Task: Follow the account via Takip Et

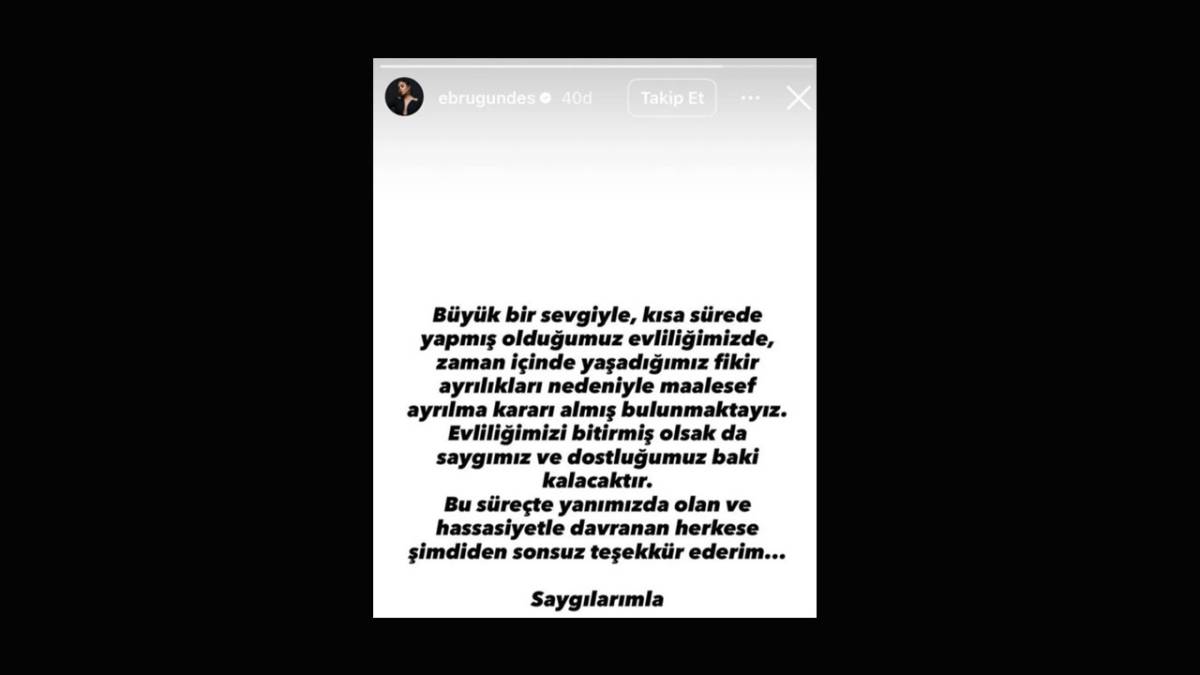Action: click(672, 98)
